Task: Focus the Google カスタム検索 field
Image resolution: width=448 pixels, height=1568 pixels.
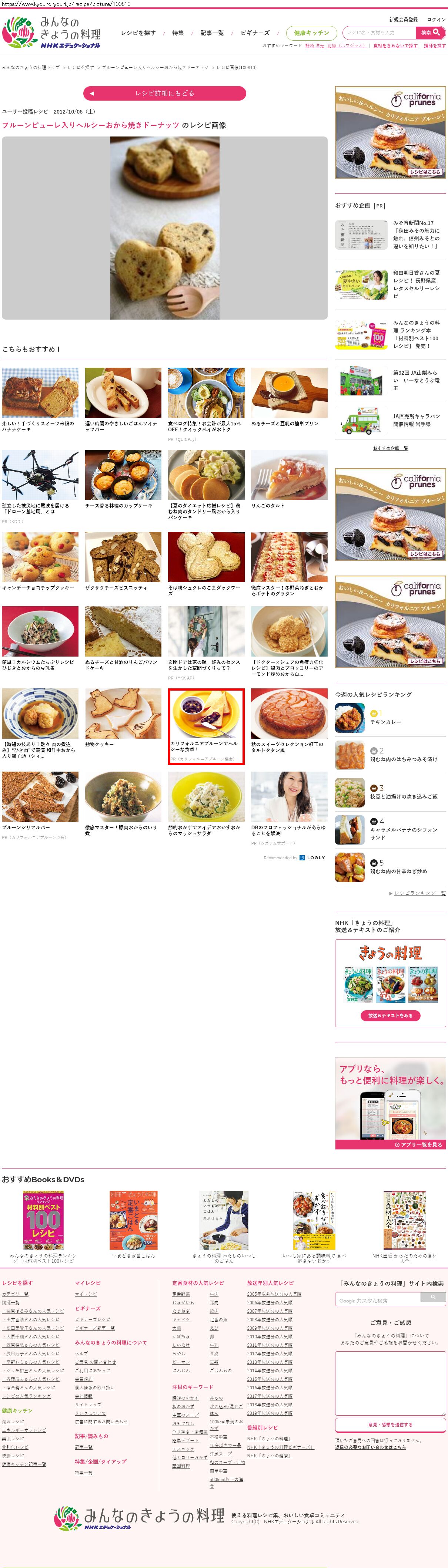Action: coord(377,1300)
